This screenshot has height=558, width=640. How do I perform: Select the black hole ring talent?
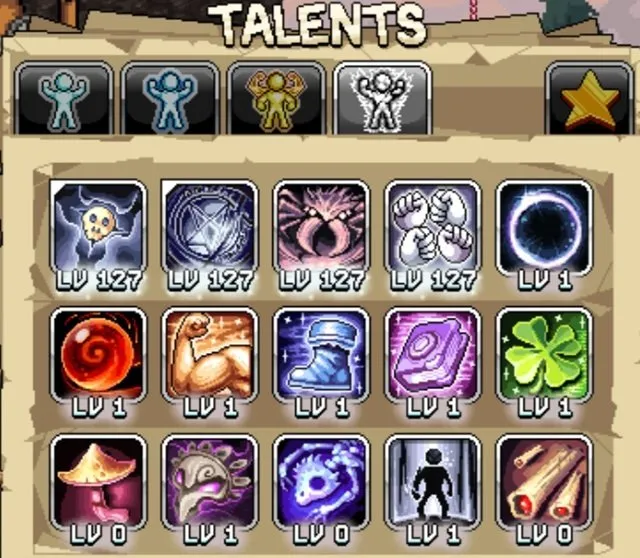[x=544, y=222]
